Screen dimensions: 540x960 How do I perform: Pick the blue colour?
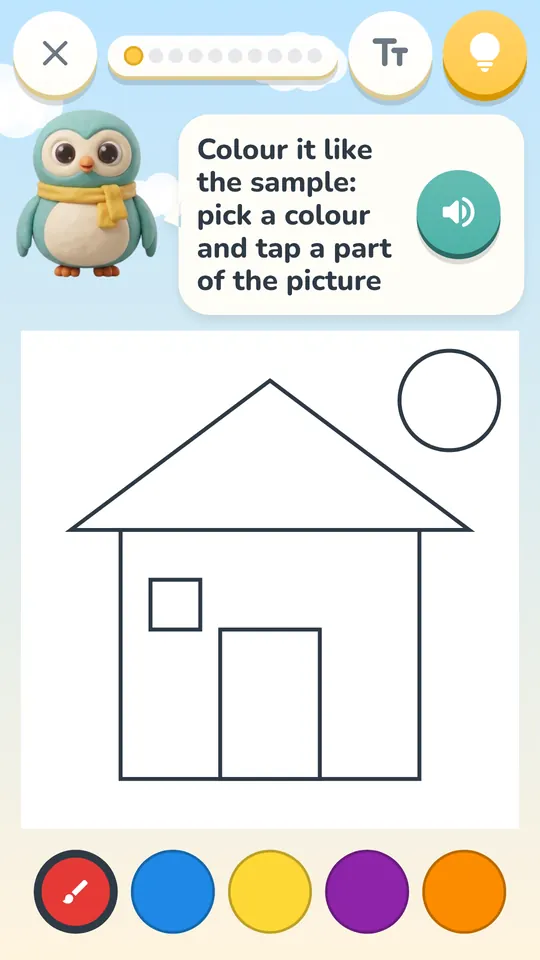(173, 891)
